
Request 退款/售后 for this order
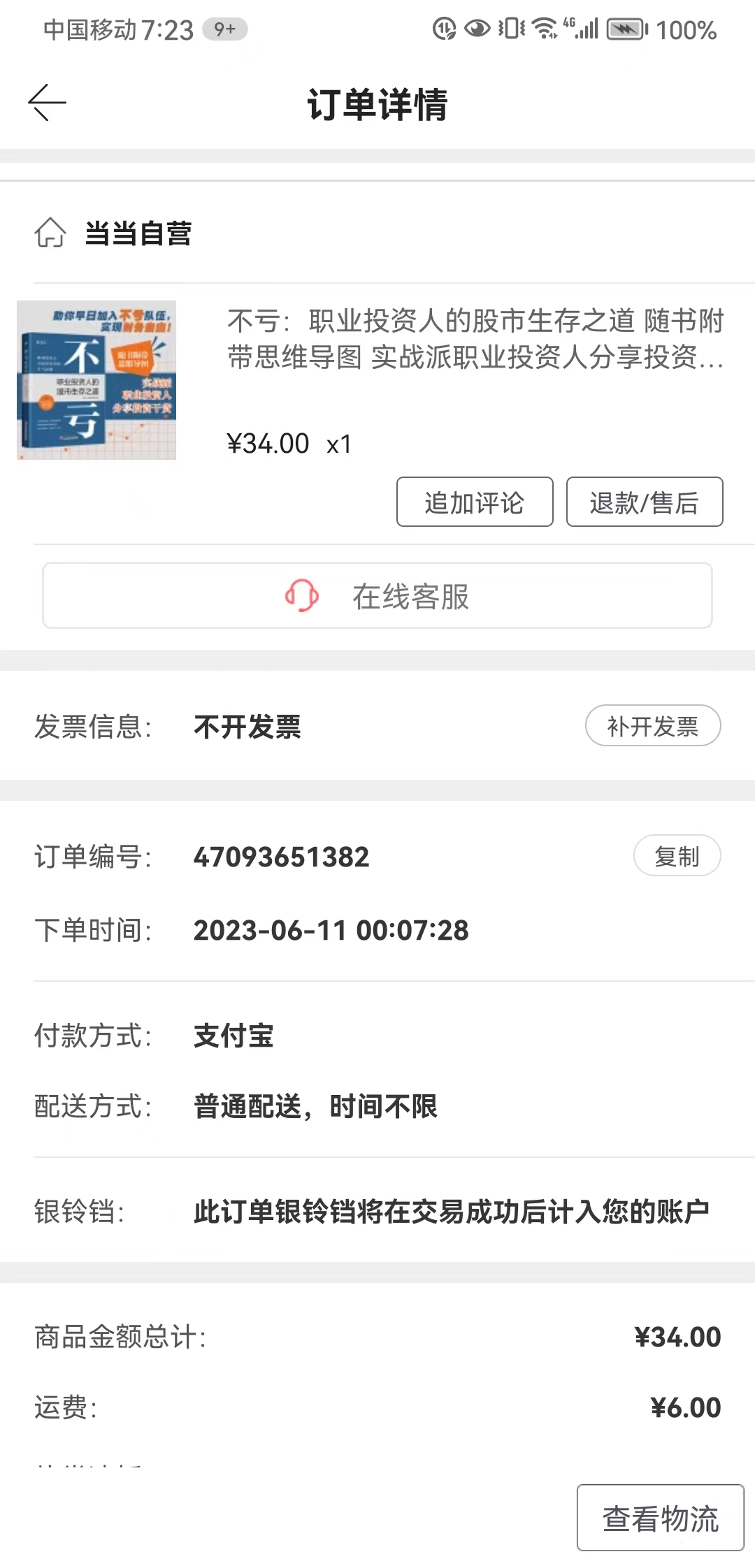pos(644,502)
